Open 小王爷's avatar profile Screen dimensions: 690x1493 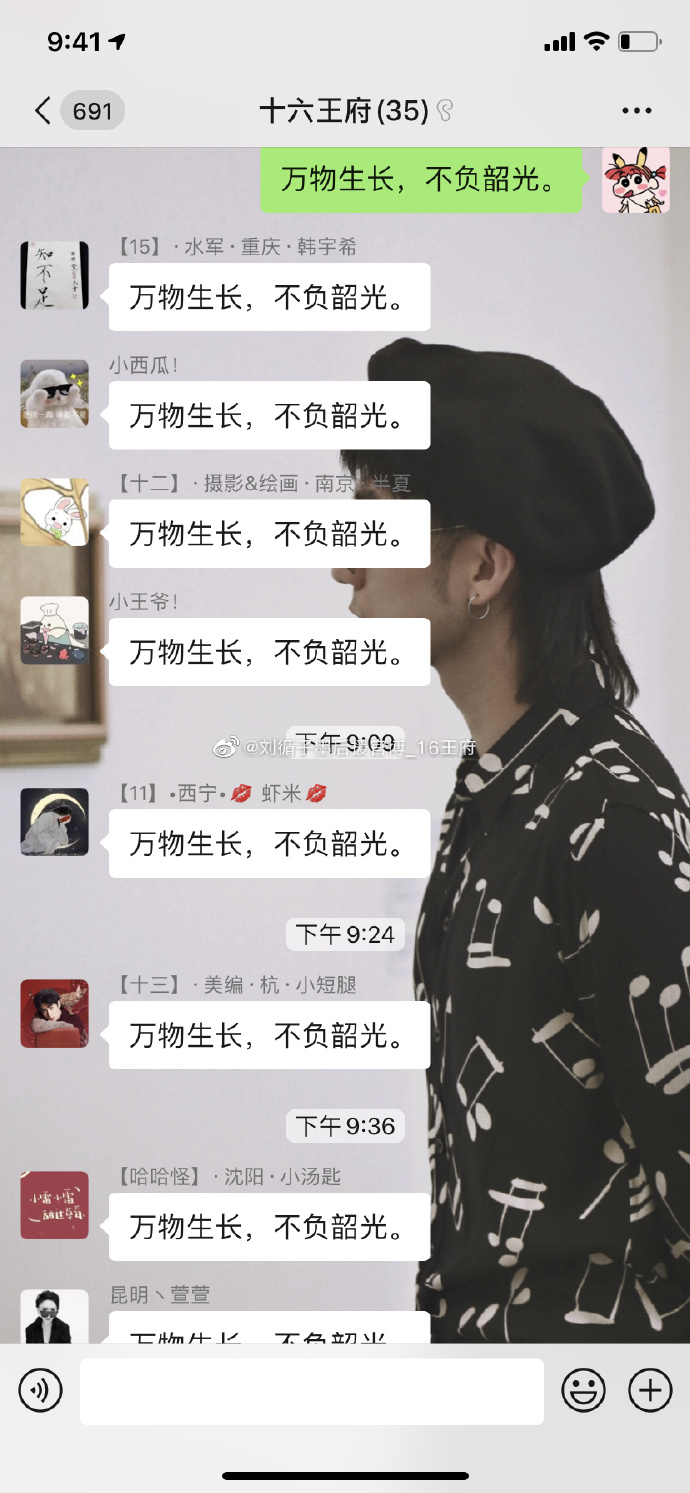(x=55, y=630)
